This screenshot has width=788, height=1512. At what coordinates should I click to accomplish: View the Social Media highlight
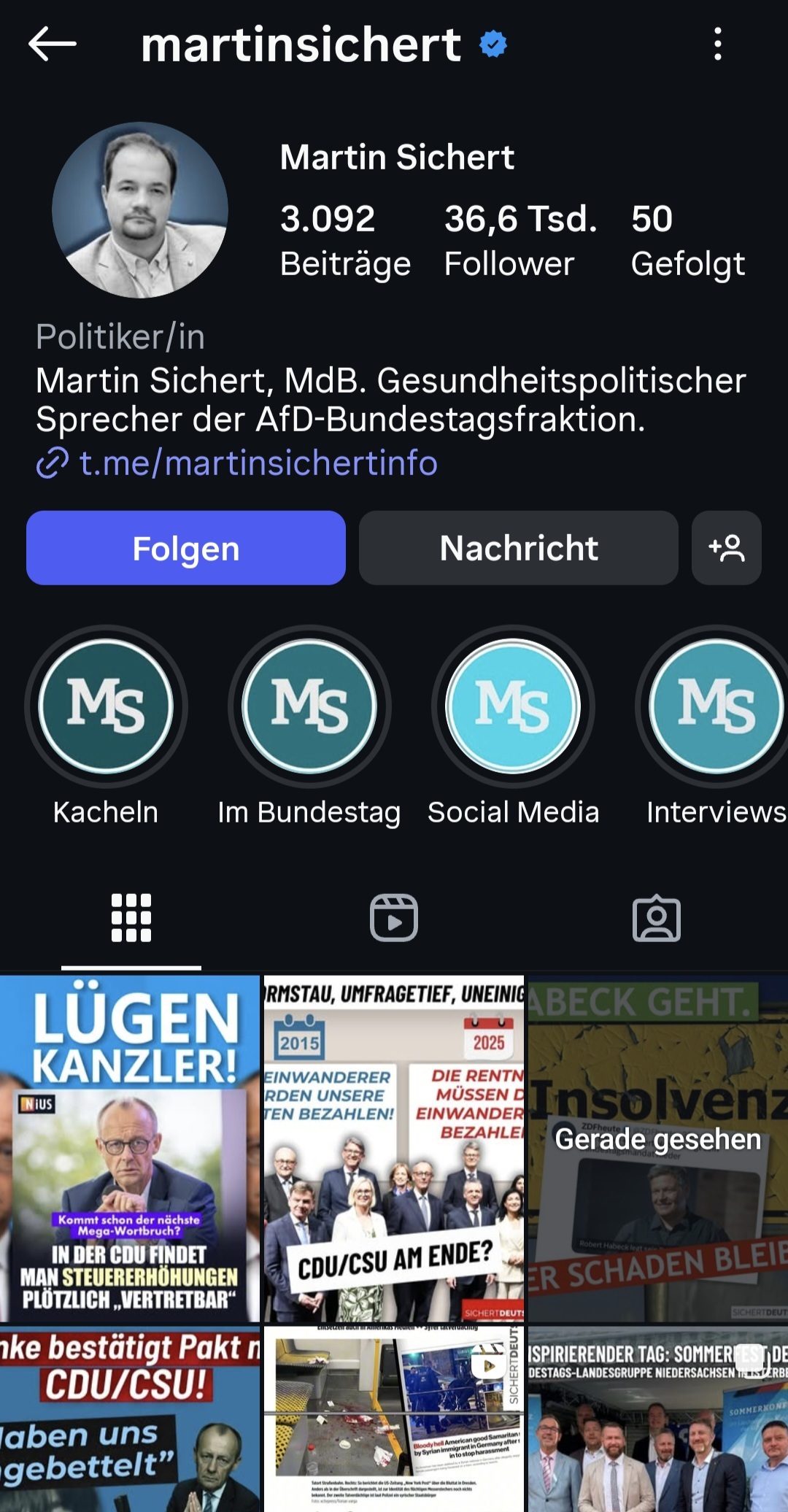pos(513,706)
